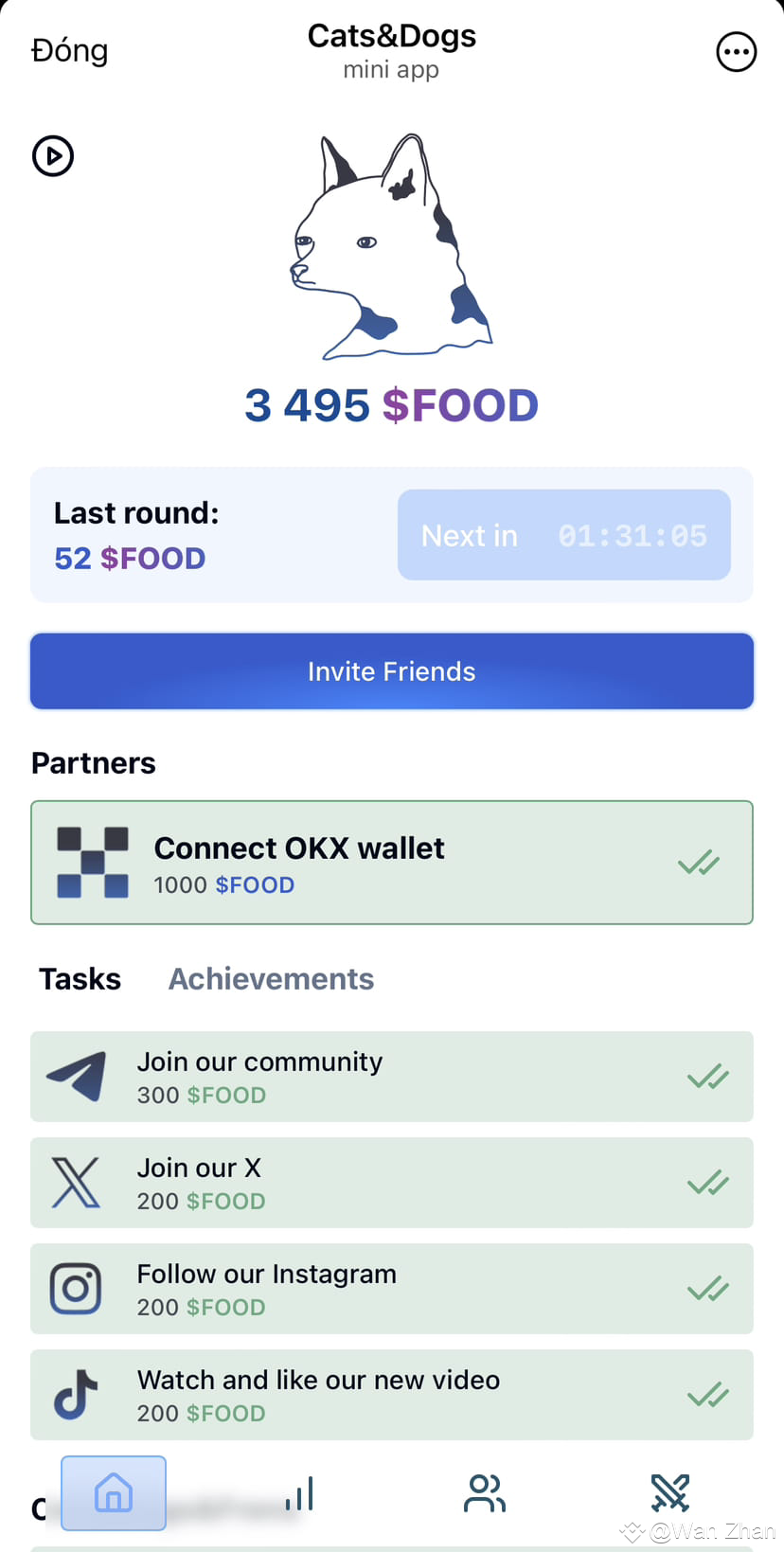Select the Tasks tab
The width and height of the screenshot is (784, 1552).
[80, 979]
